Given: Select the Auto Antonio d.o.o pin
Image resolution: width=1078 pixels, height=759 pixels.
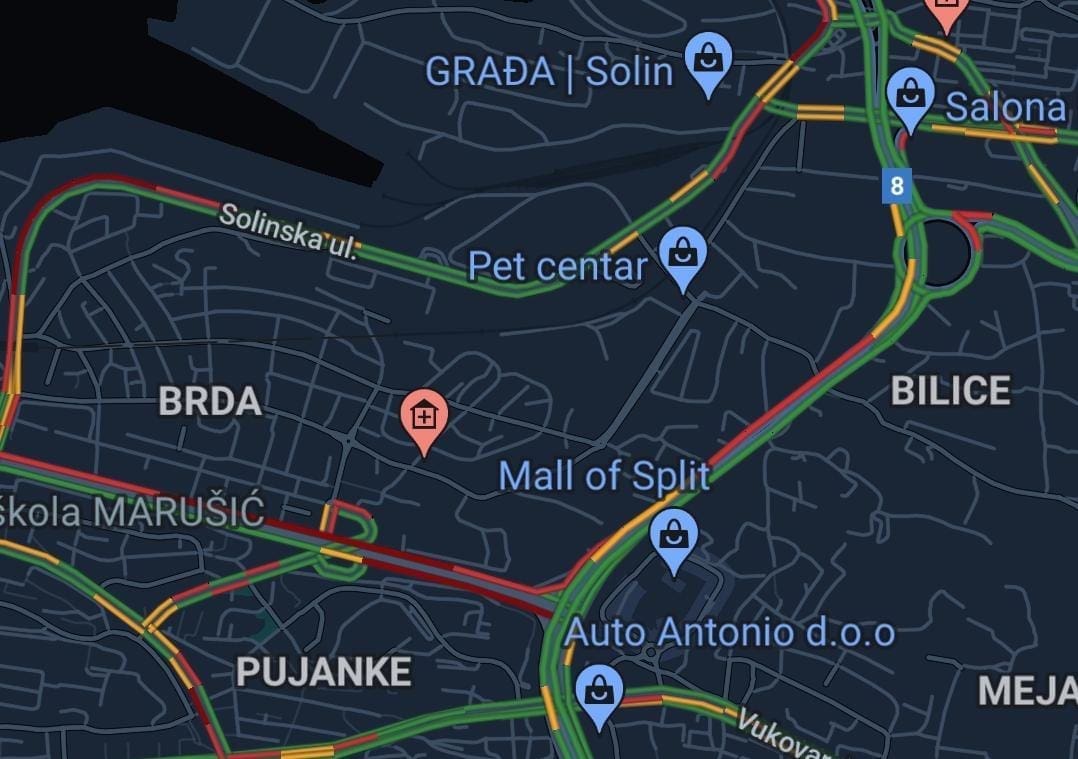Looking at the screenshot, I should tap(599, 690).
